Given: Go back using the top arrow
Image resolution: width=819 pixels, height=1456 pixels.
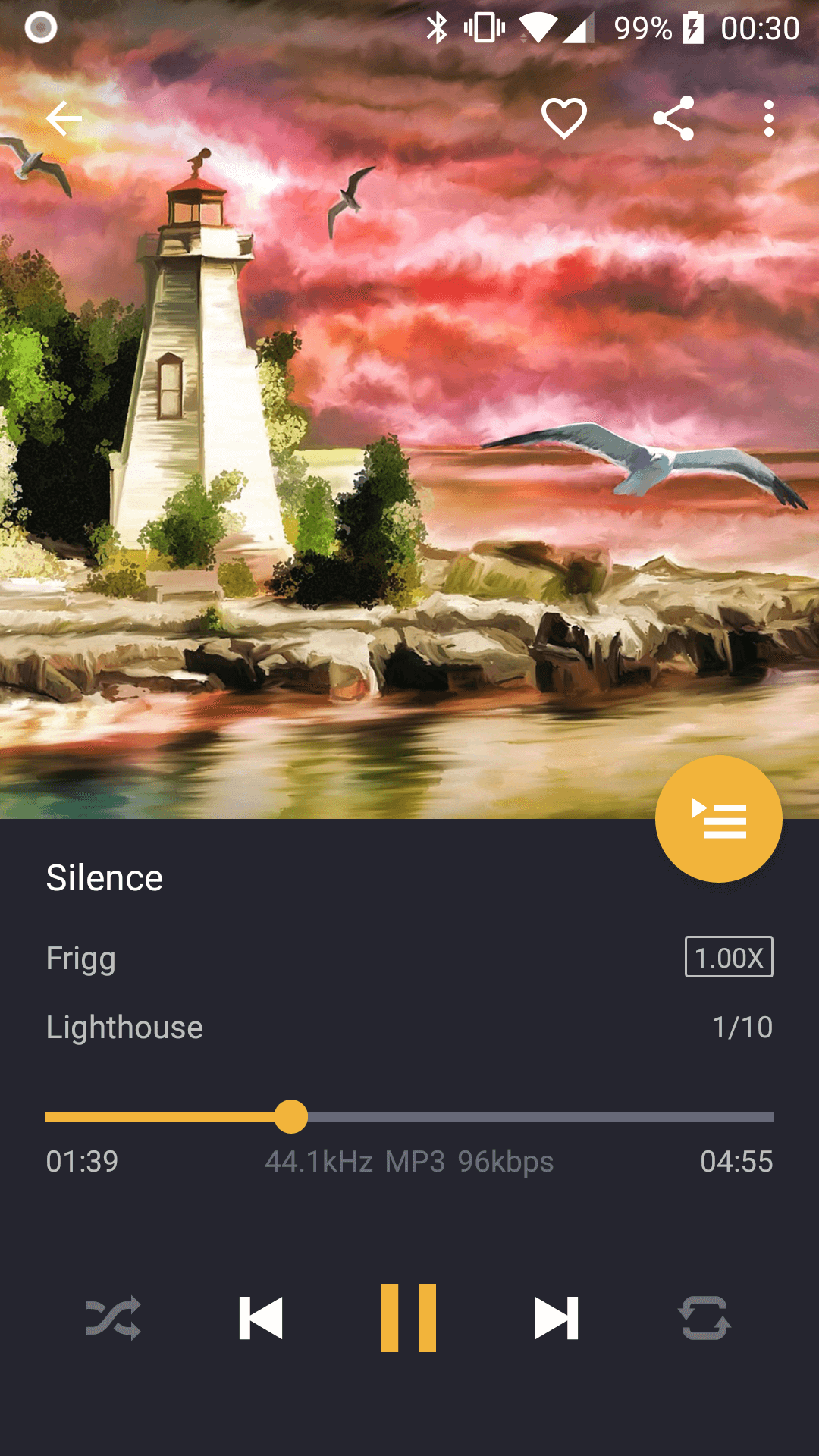Looking at the screenshot, I should click(64, 118).
